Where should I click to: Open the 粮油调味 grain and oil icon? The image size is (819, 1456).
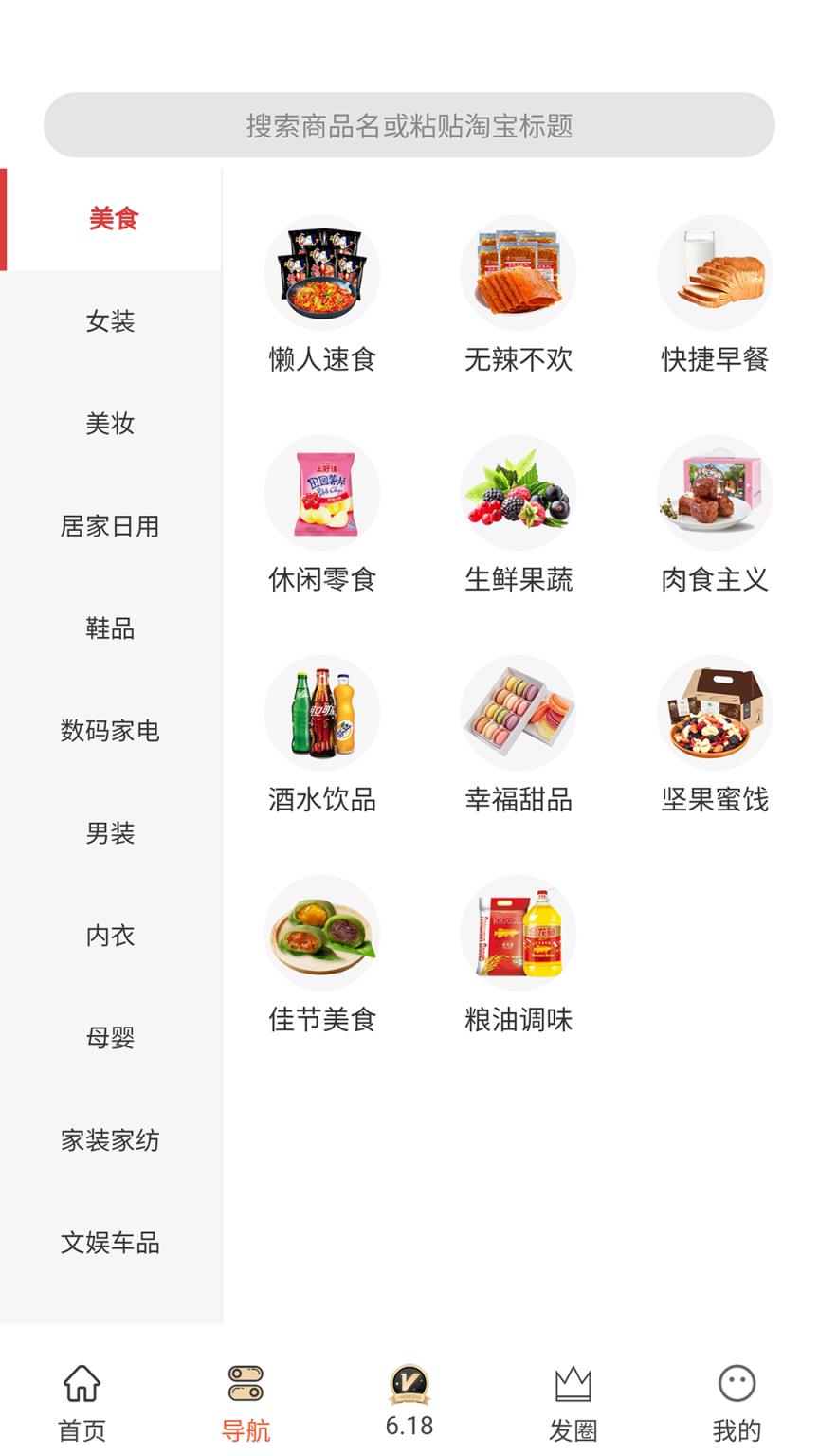519,932
